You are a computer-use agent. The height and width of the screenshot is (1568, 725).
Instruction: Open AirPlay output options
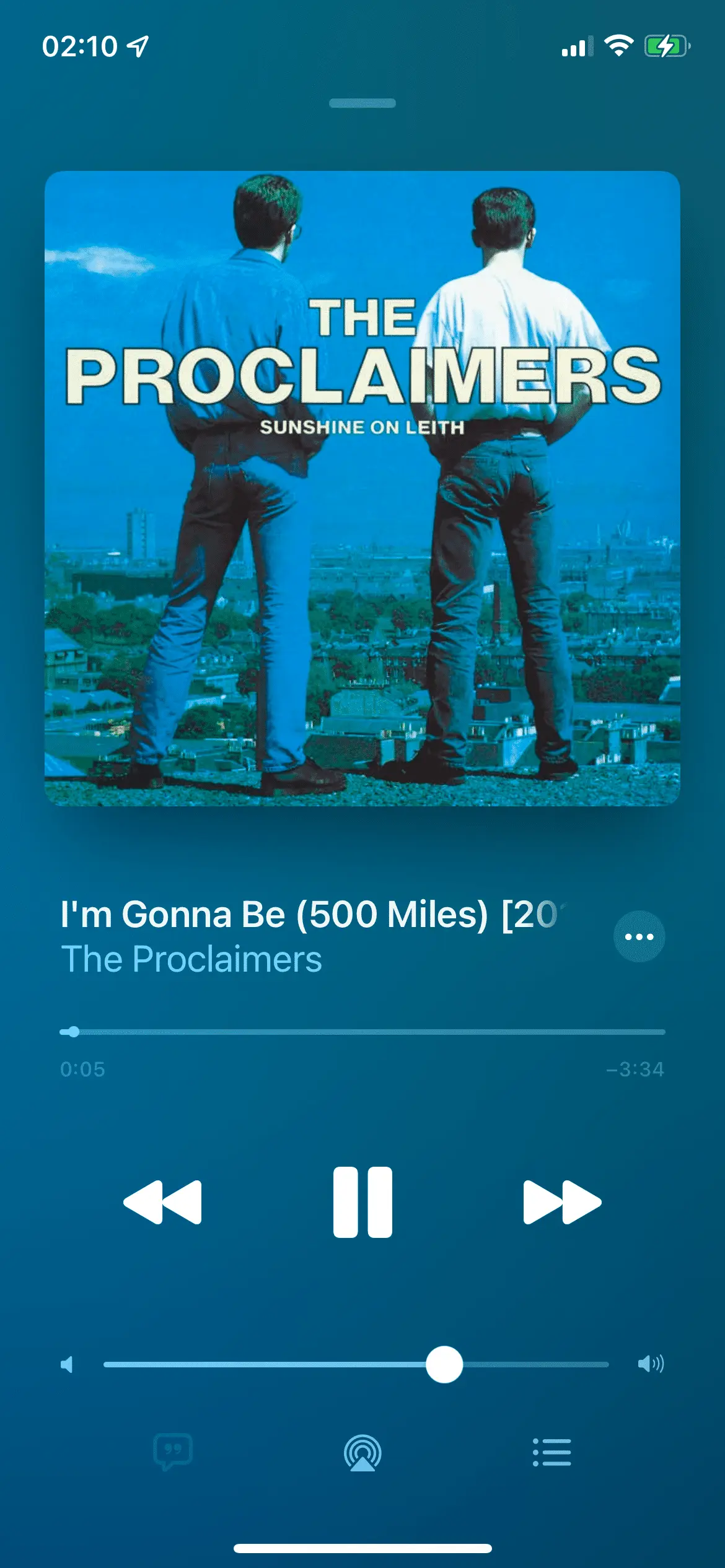[x=362, y=1453]
